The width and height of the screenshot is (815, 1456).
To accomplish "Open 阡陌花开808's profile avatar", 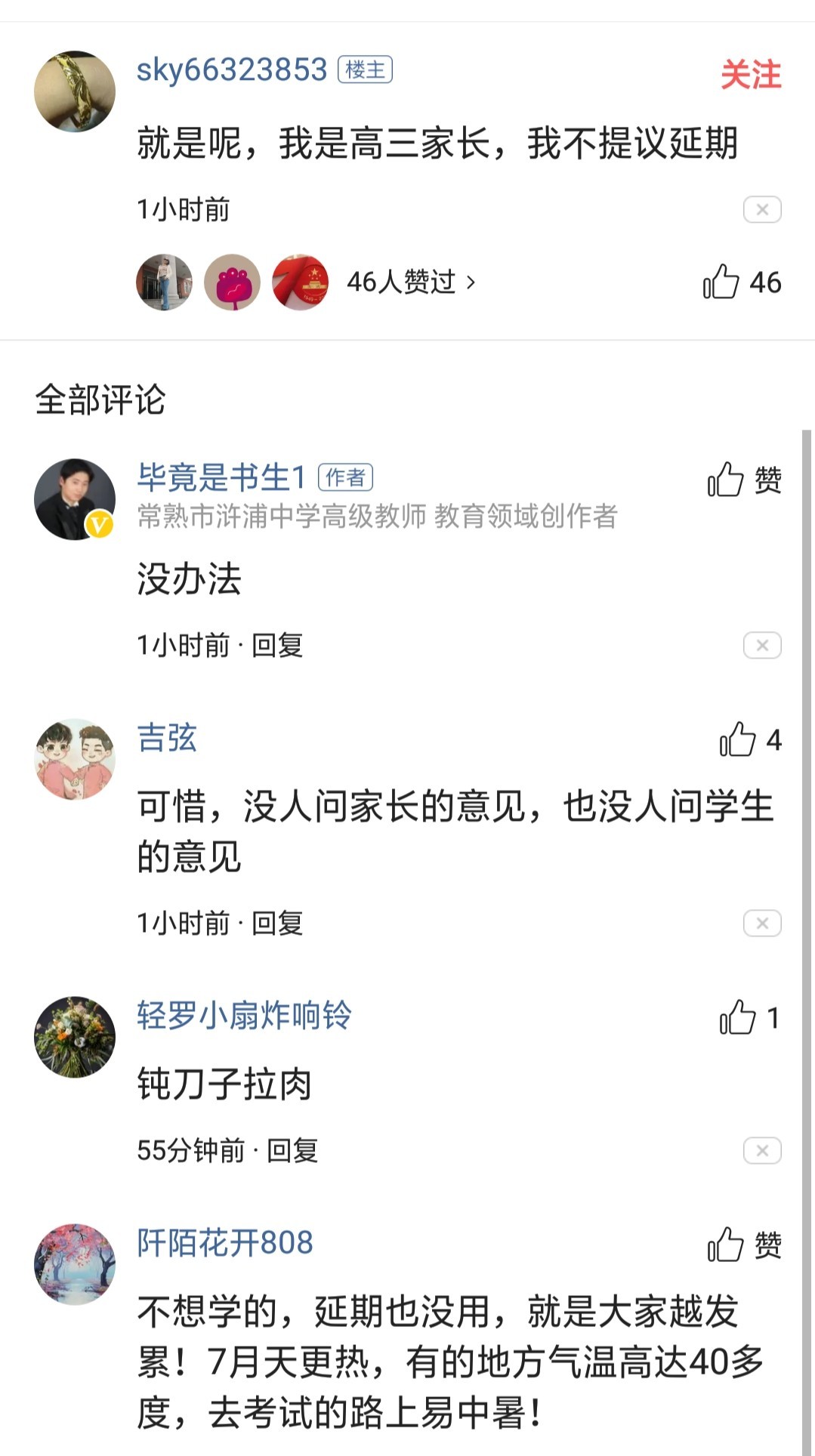I will [75, 1263].
